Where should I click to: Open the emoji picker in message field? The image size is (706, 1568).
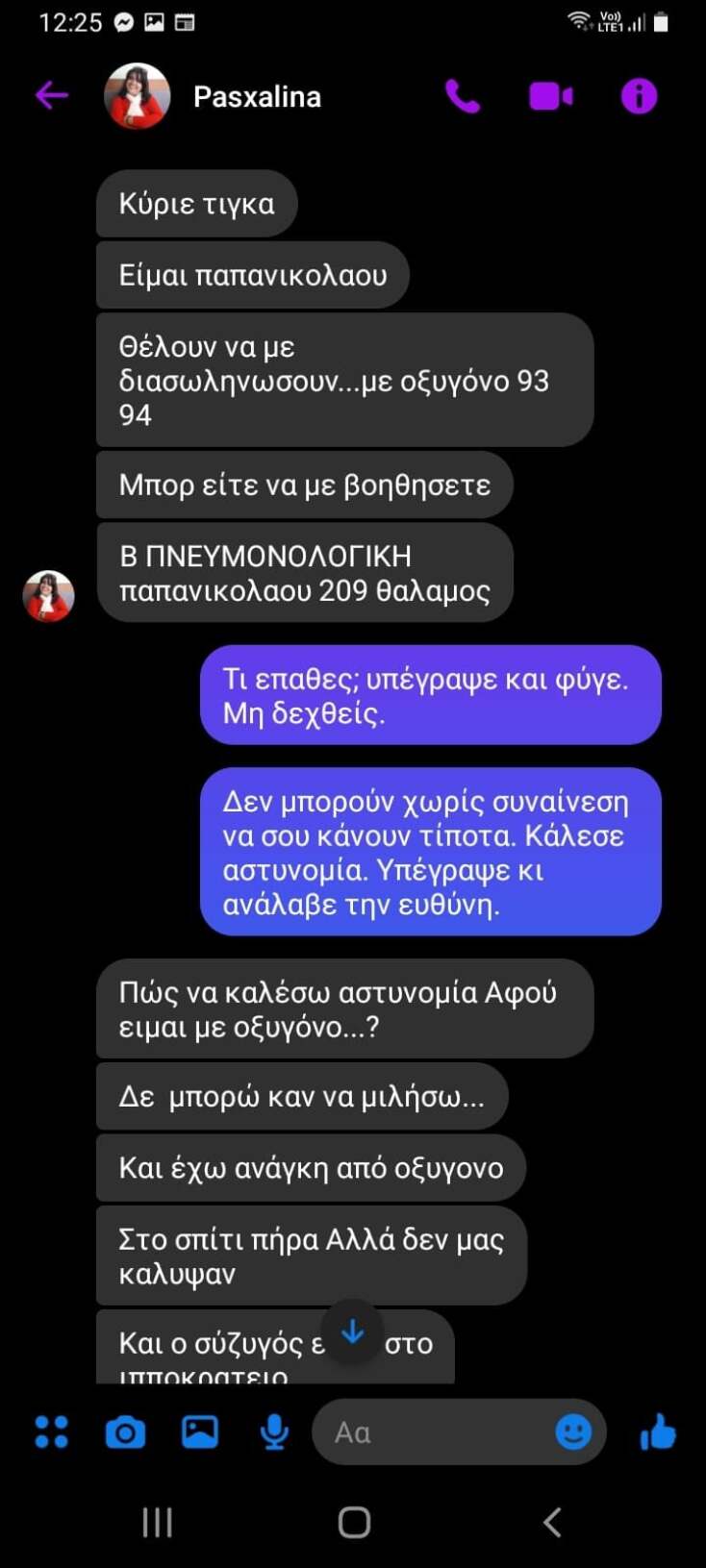tap(573, 1431)
